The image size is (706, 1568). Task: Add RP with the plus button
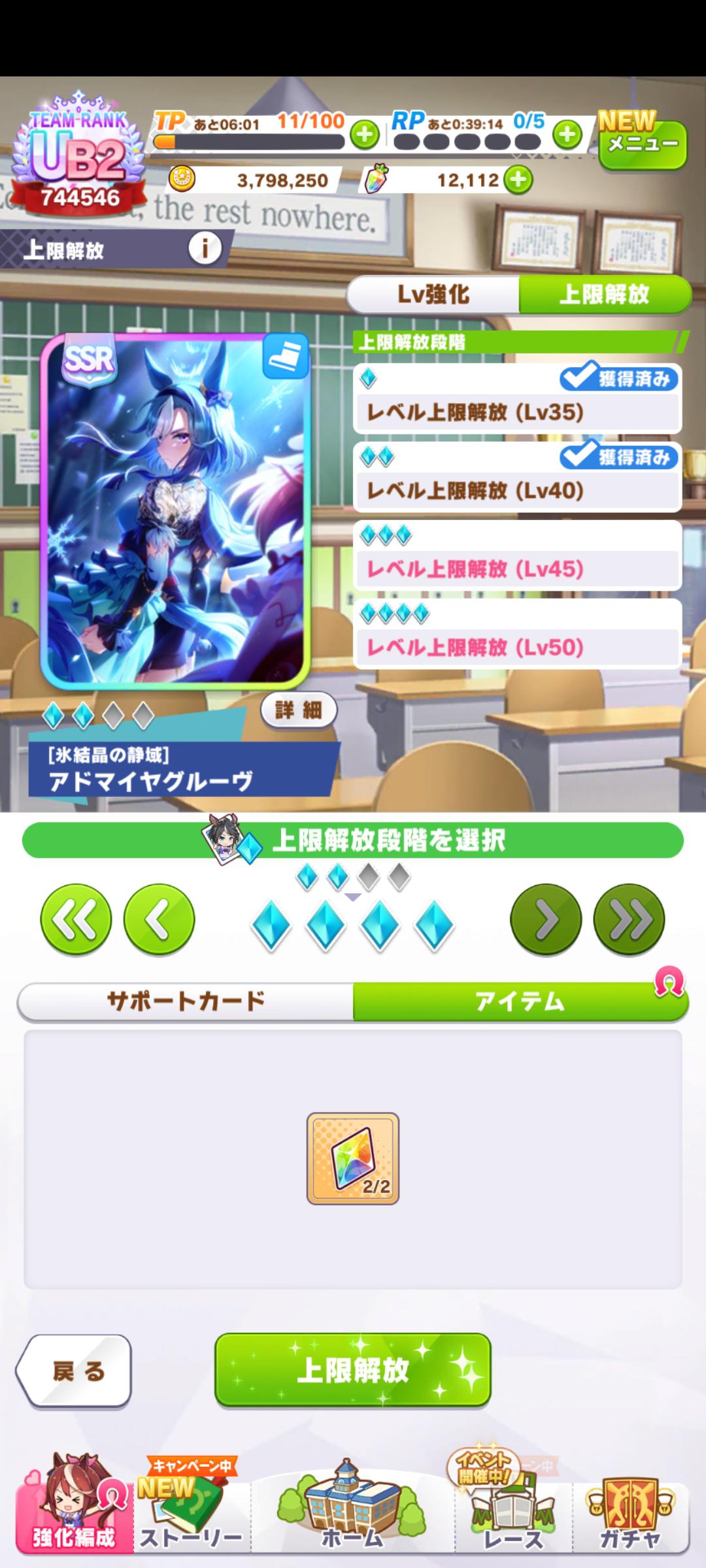567,135
